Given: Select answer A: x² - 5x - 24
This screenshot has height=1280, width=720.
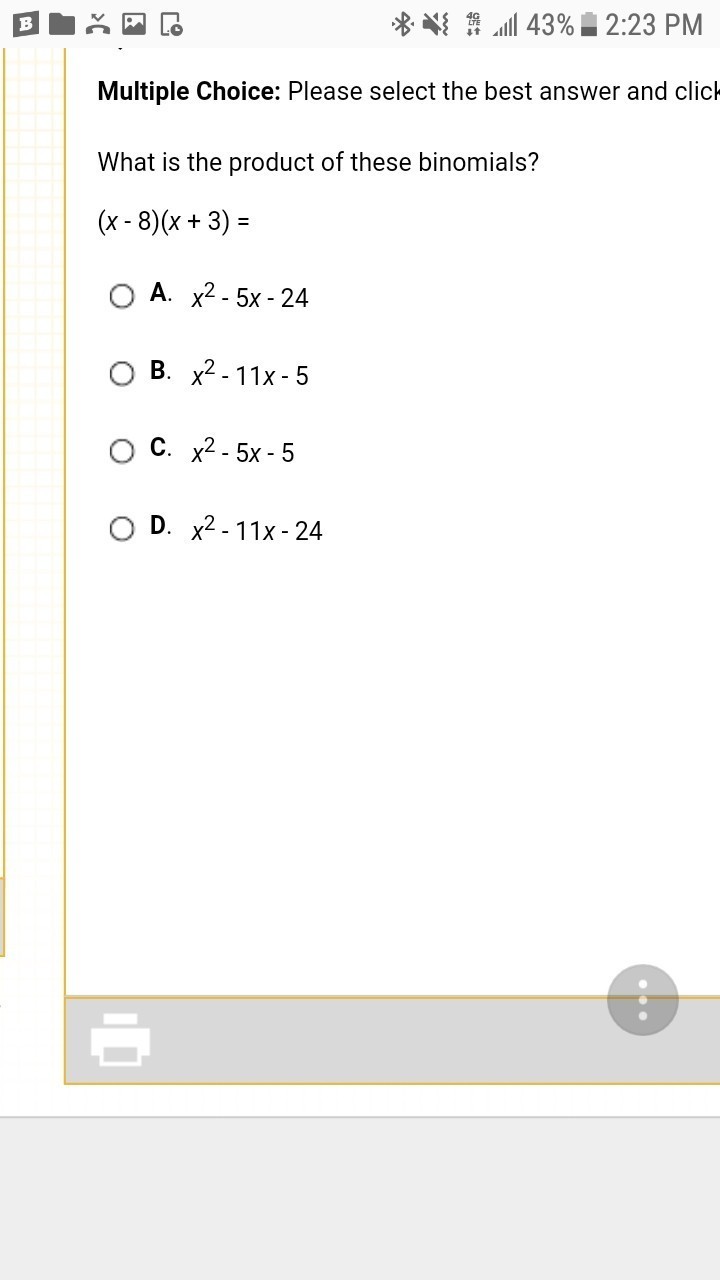Looking at the screenshot, I should click(122, 296).
